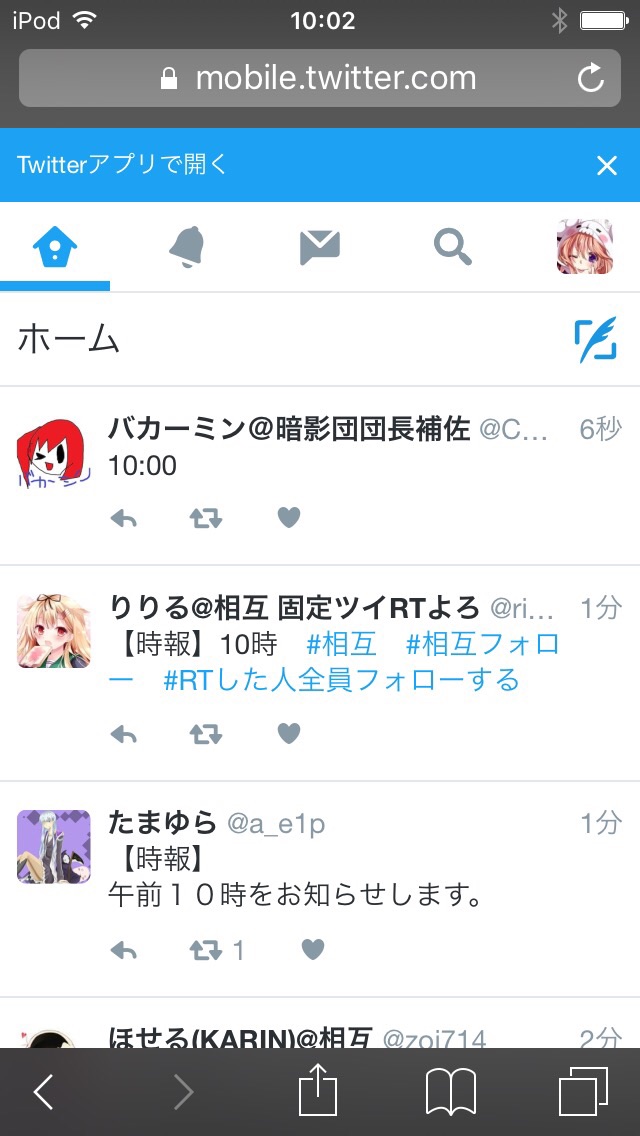Image resolution: width=640 pixels, height=1136 pixels.
Task: Show open Safari tabs
Action: 583,1092
